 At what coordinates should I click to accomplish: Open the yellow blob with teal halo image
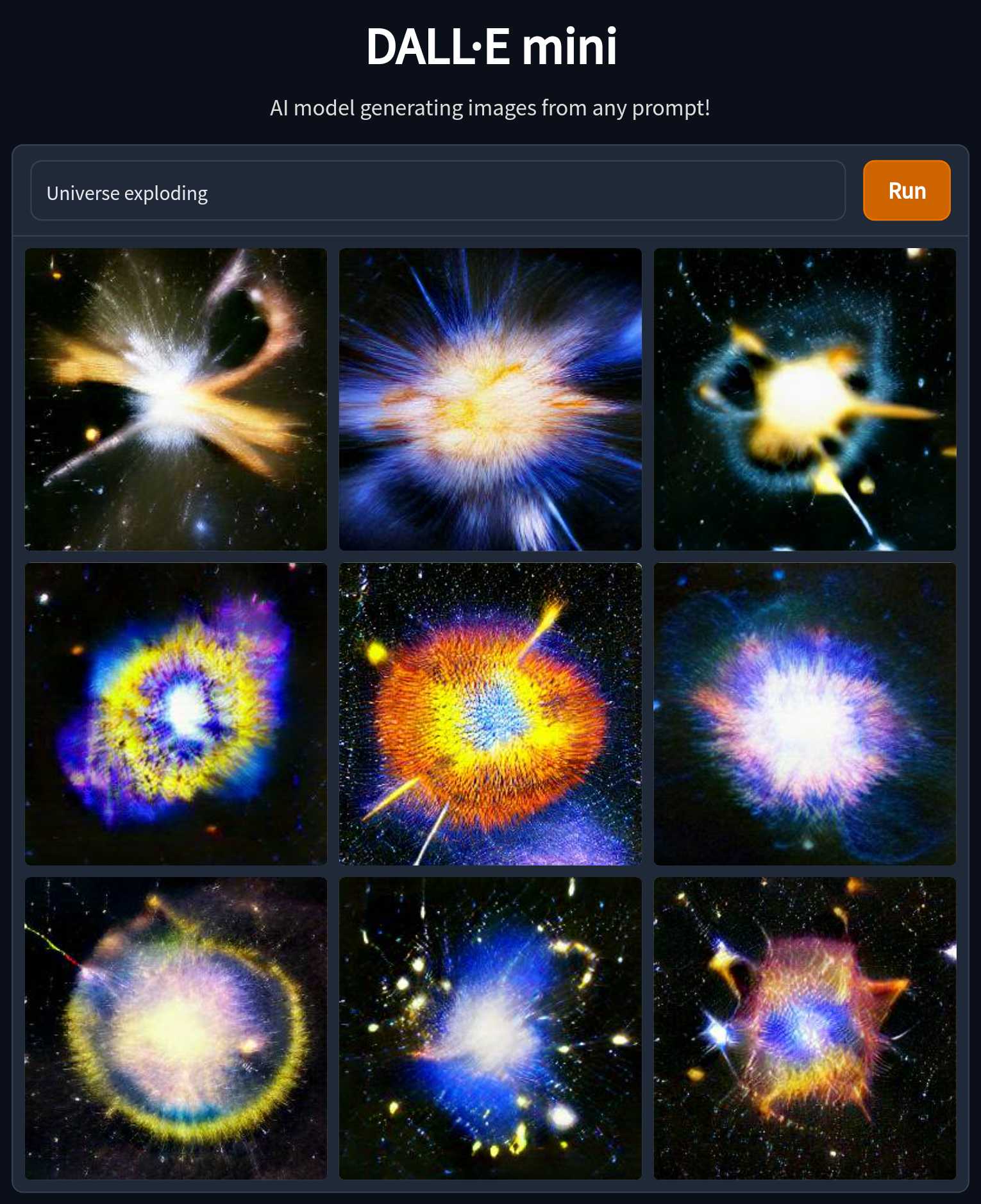pyautogui.click(x=804, y=399)
